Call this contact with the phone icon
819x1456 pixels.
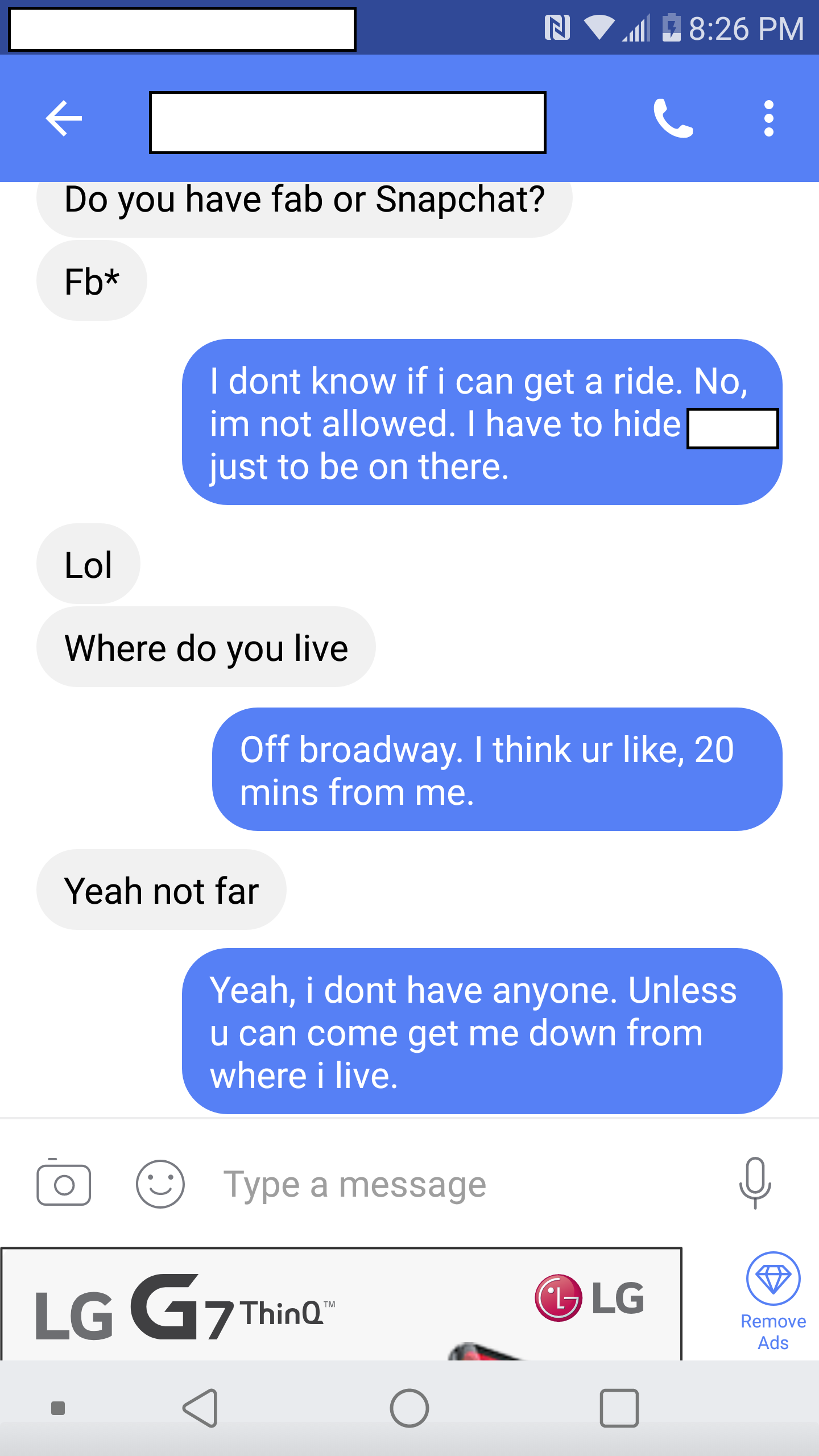pyautogui.click(x=673, y=119)
